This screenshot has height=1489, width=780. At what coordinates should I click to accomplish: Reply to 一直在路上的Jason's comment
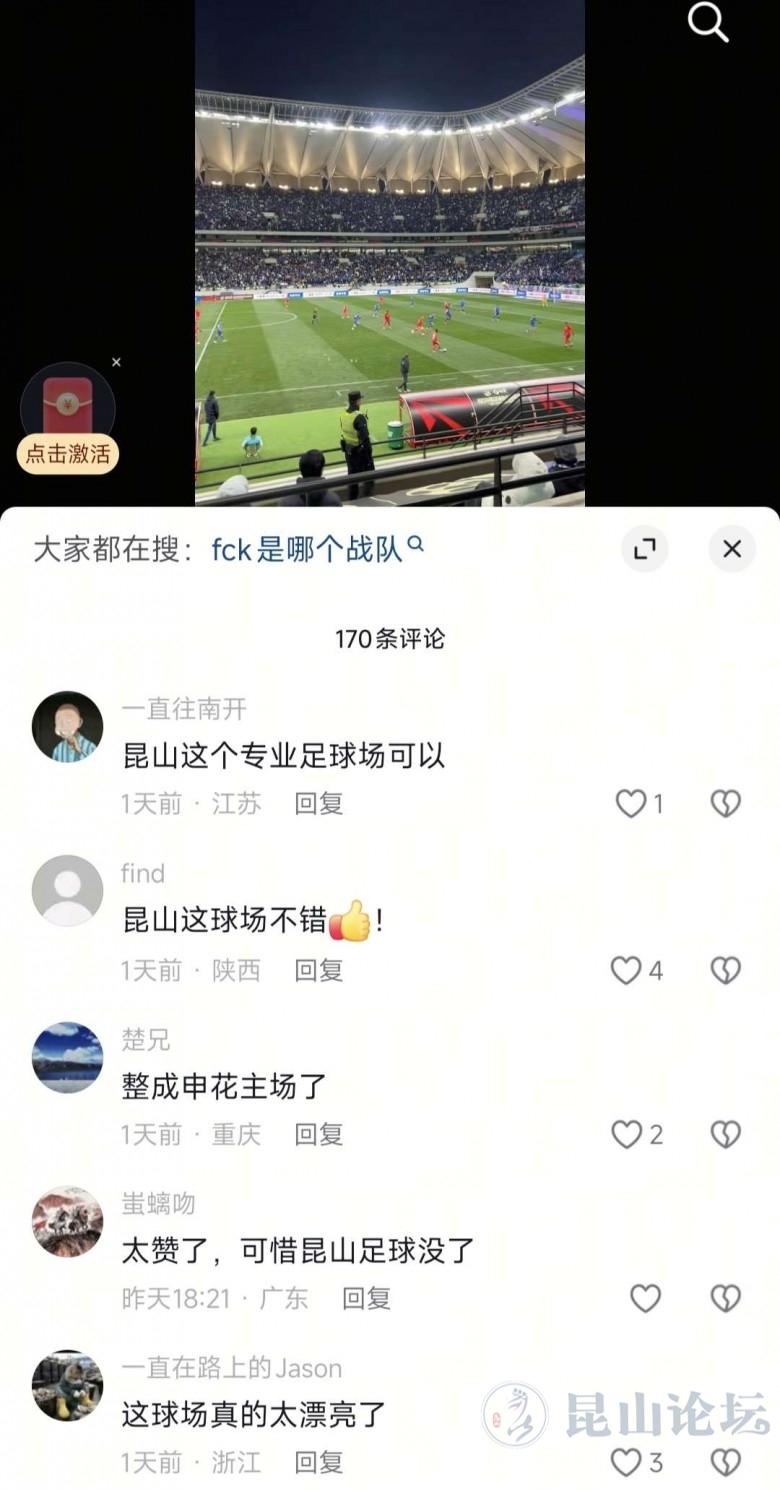click(x=319, y=1462)
